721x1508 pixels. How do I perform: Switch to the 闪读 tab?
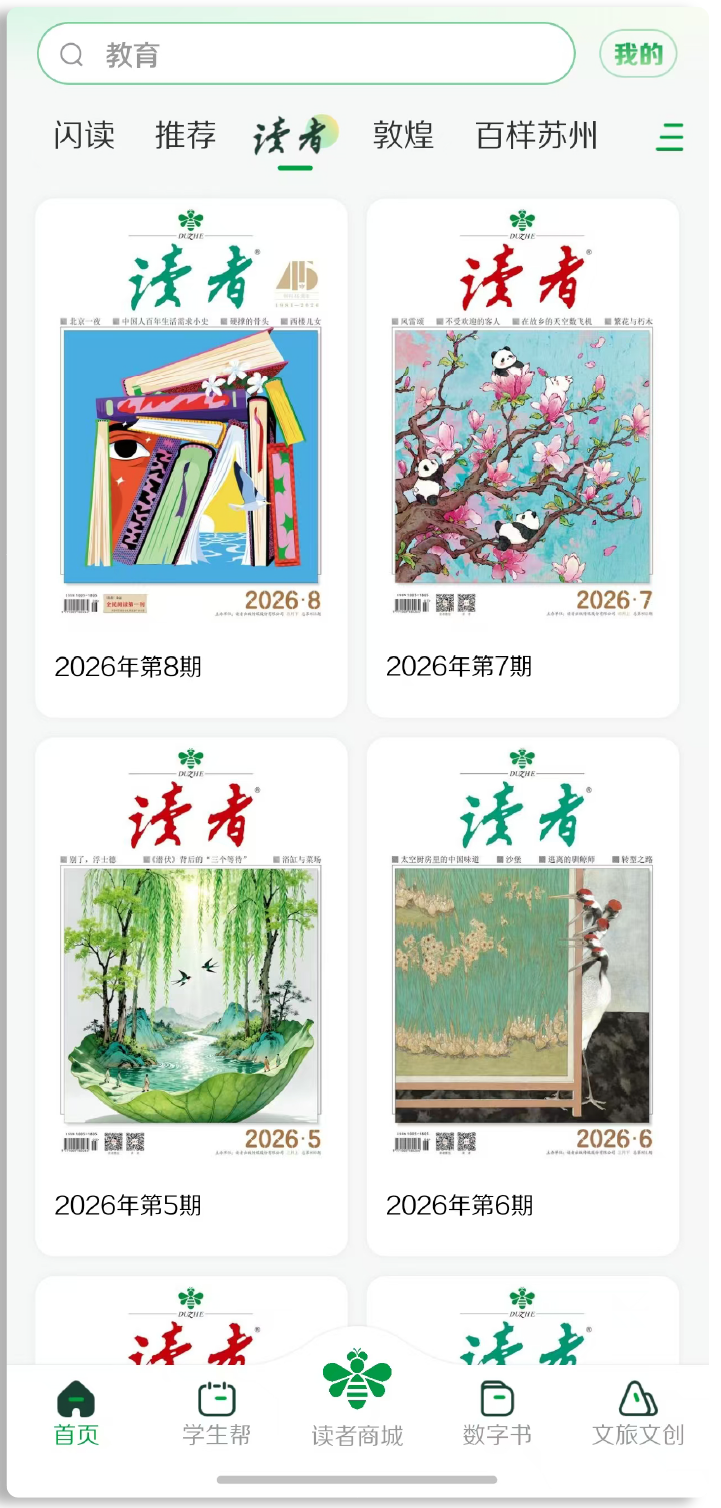(84, 135)
